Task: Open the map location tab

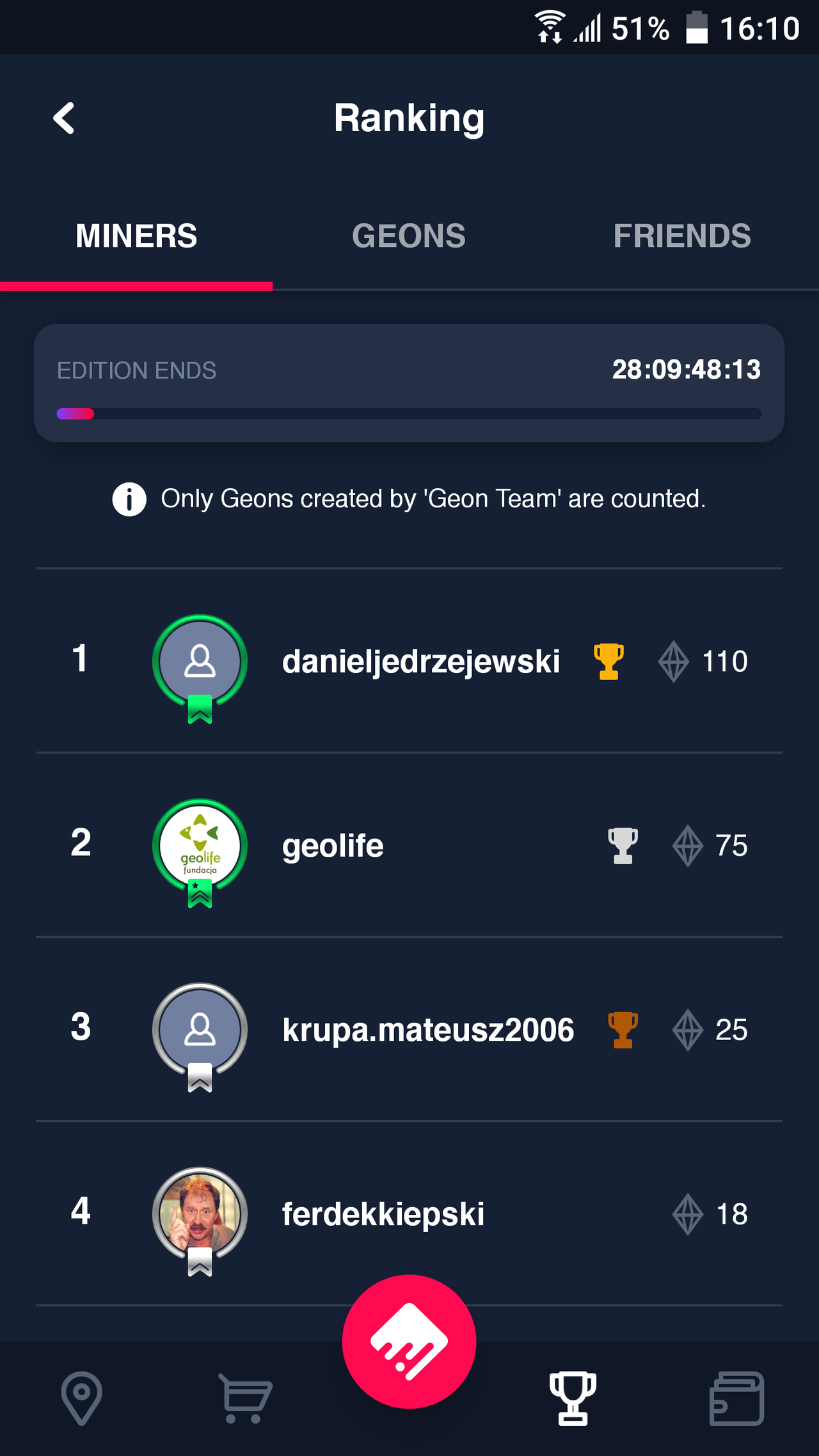Action: point(81,1398)
